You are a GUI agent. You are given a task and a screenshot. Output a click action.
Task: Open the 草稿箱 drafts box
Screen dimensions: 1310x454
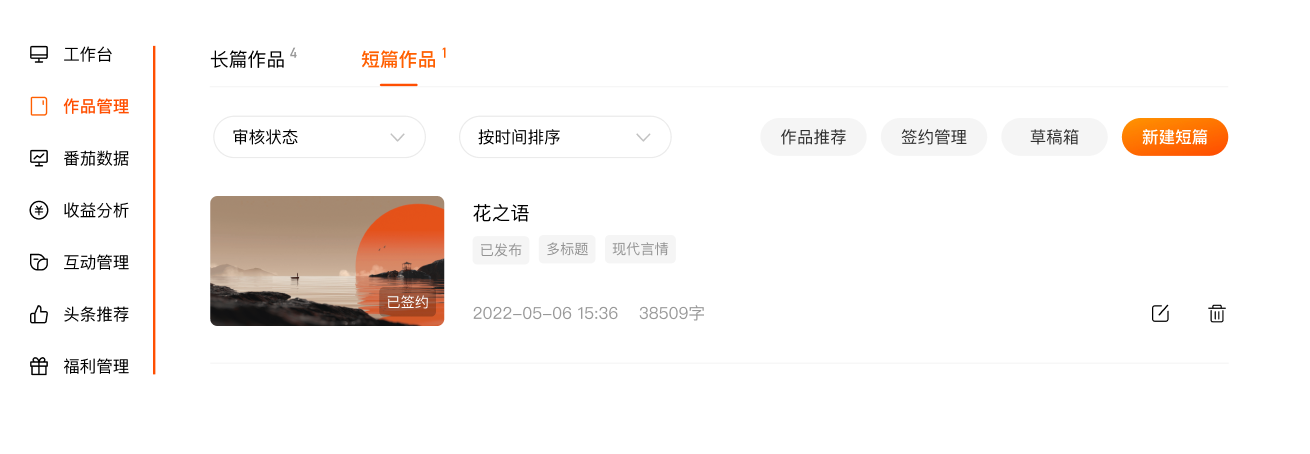tap(1054, 137)
